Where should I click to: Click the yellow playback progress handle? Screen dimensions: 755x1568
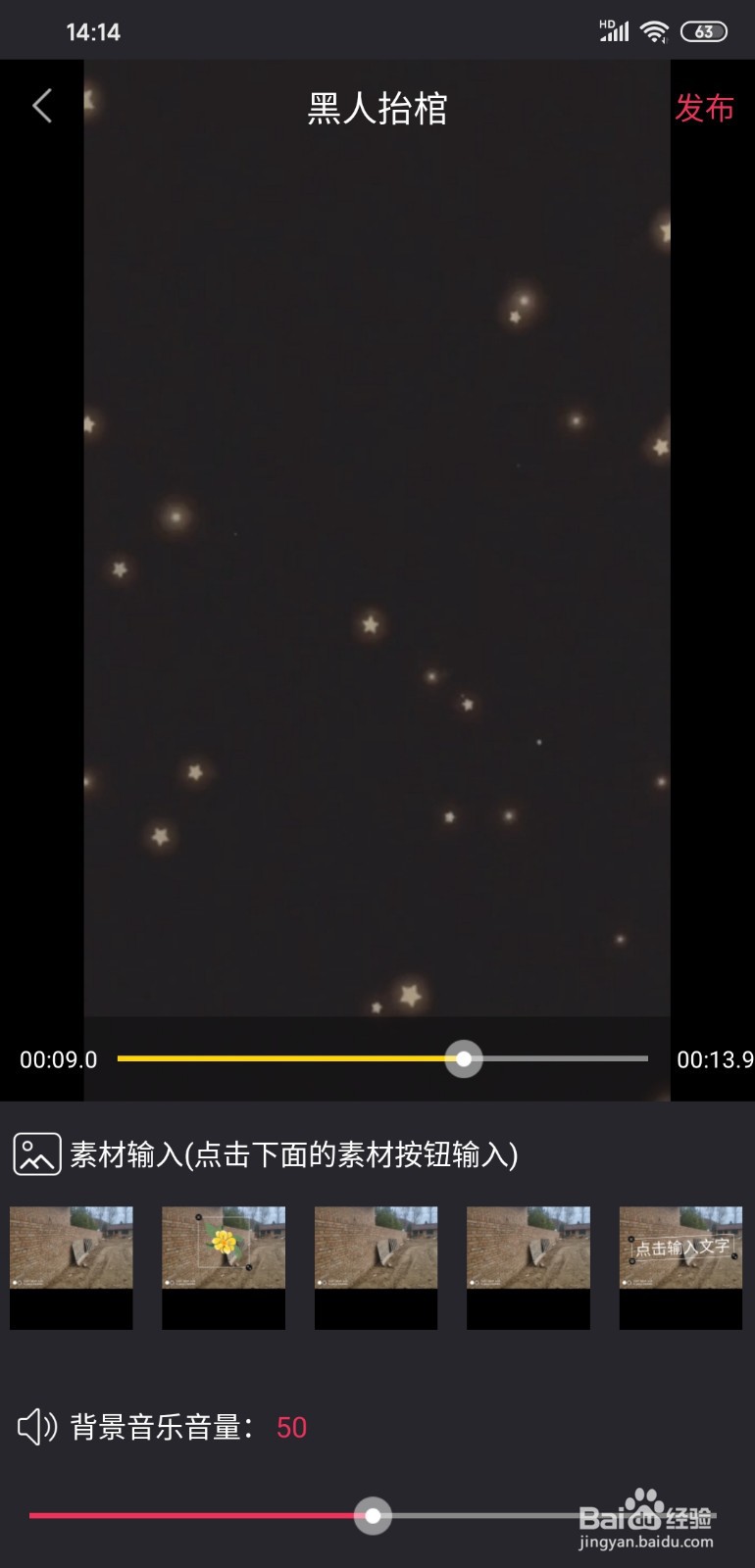click(x=462, y=1059)
